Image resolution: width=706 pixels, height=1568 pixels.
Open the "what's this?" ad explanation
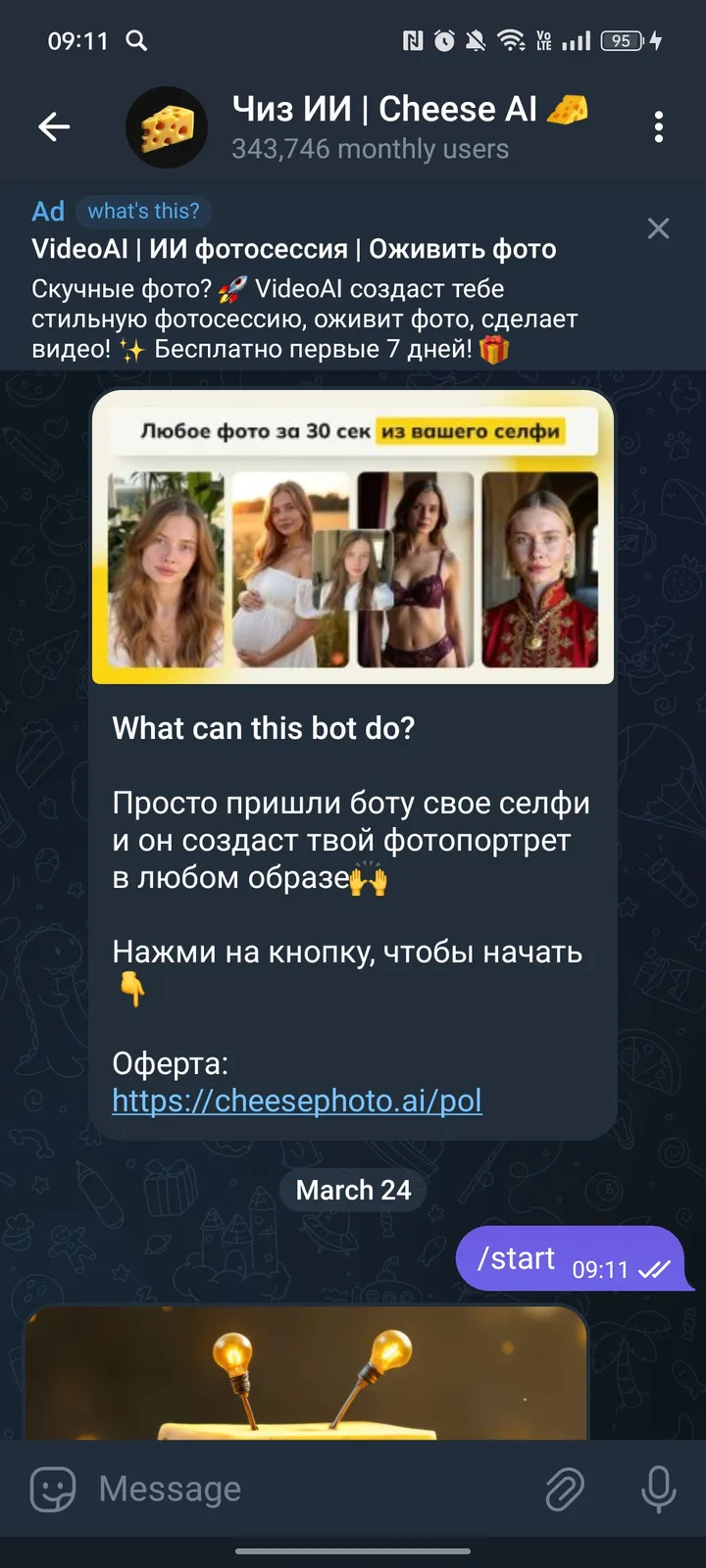tap(145, 211)
